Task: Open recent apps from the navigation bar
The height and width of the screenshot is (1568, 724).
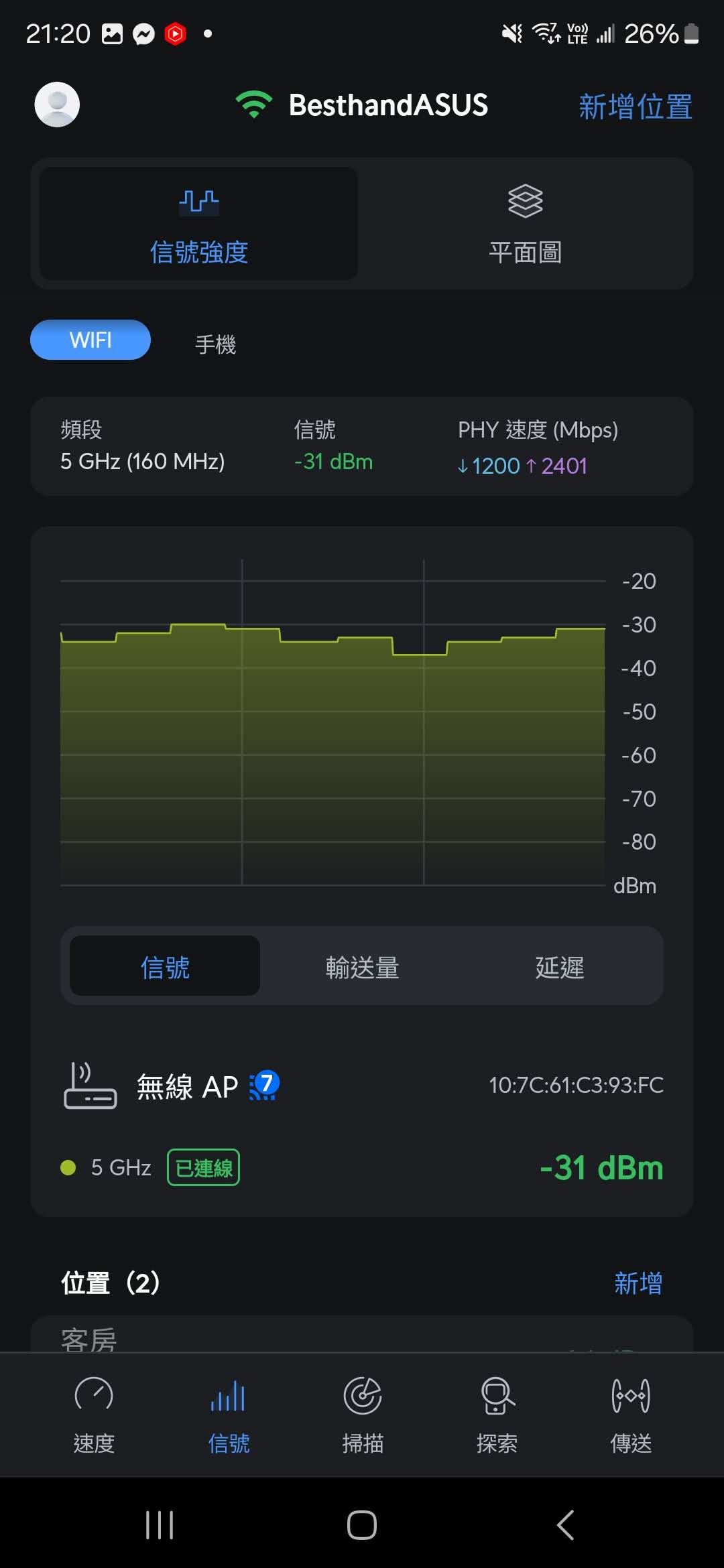Action: 160,1525
